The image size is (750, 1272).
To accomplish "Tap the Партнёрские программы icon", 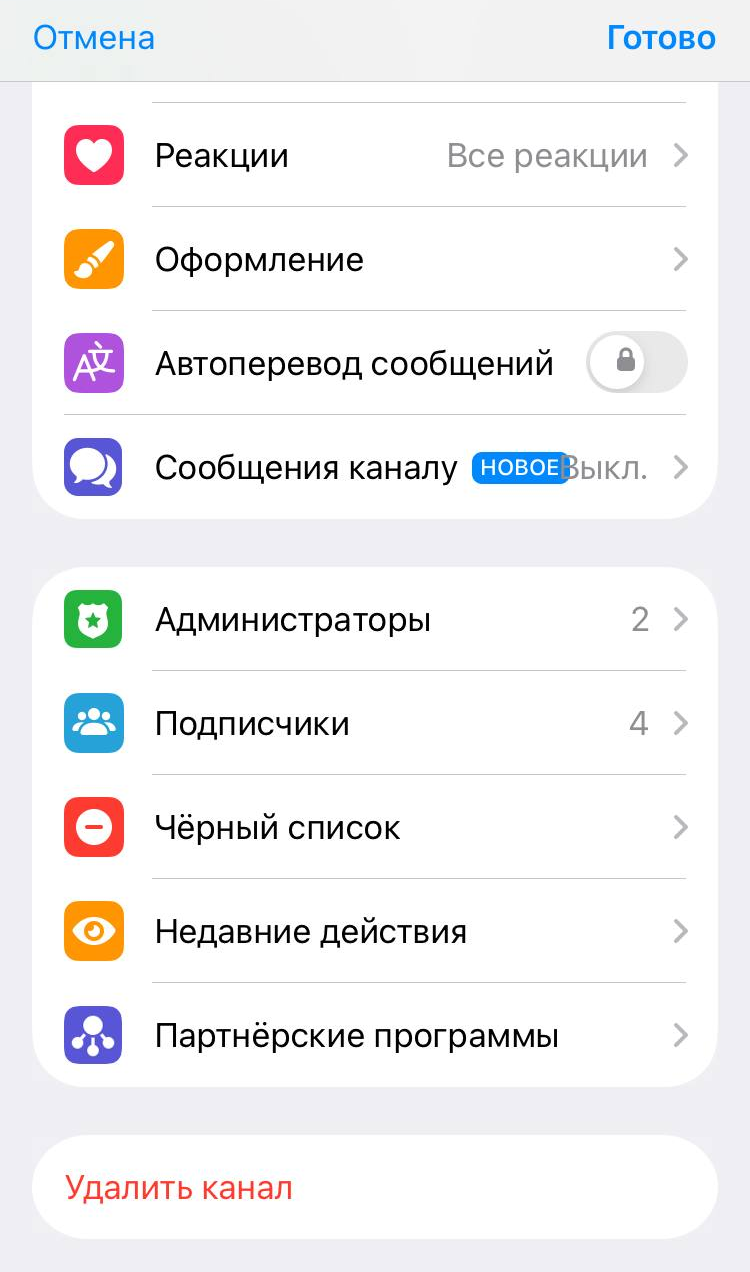I will tap(93, 1035).
